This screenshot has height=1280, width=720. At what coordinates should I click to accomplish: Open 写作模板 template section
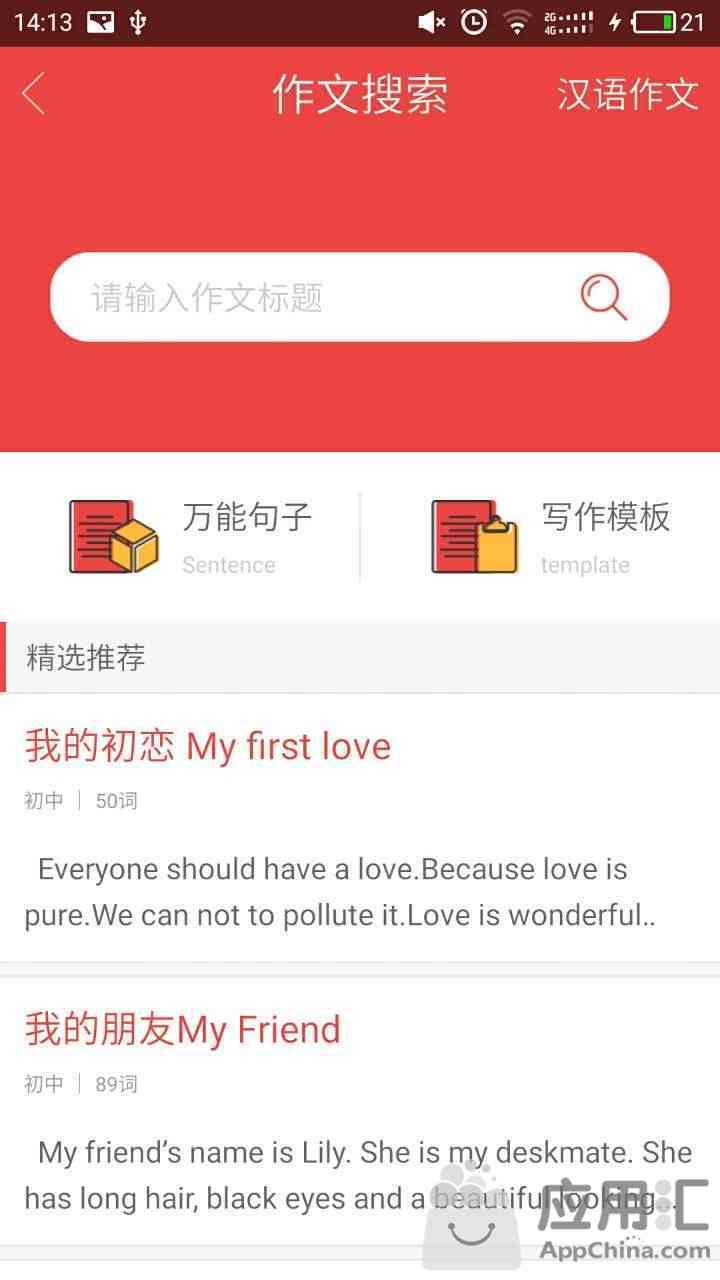coord(550,537)
